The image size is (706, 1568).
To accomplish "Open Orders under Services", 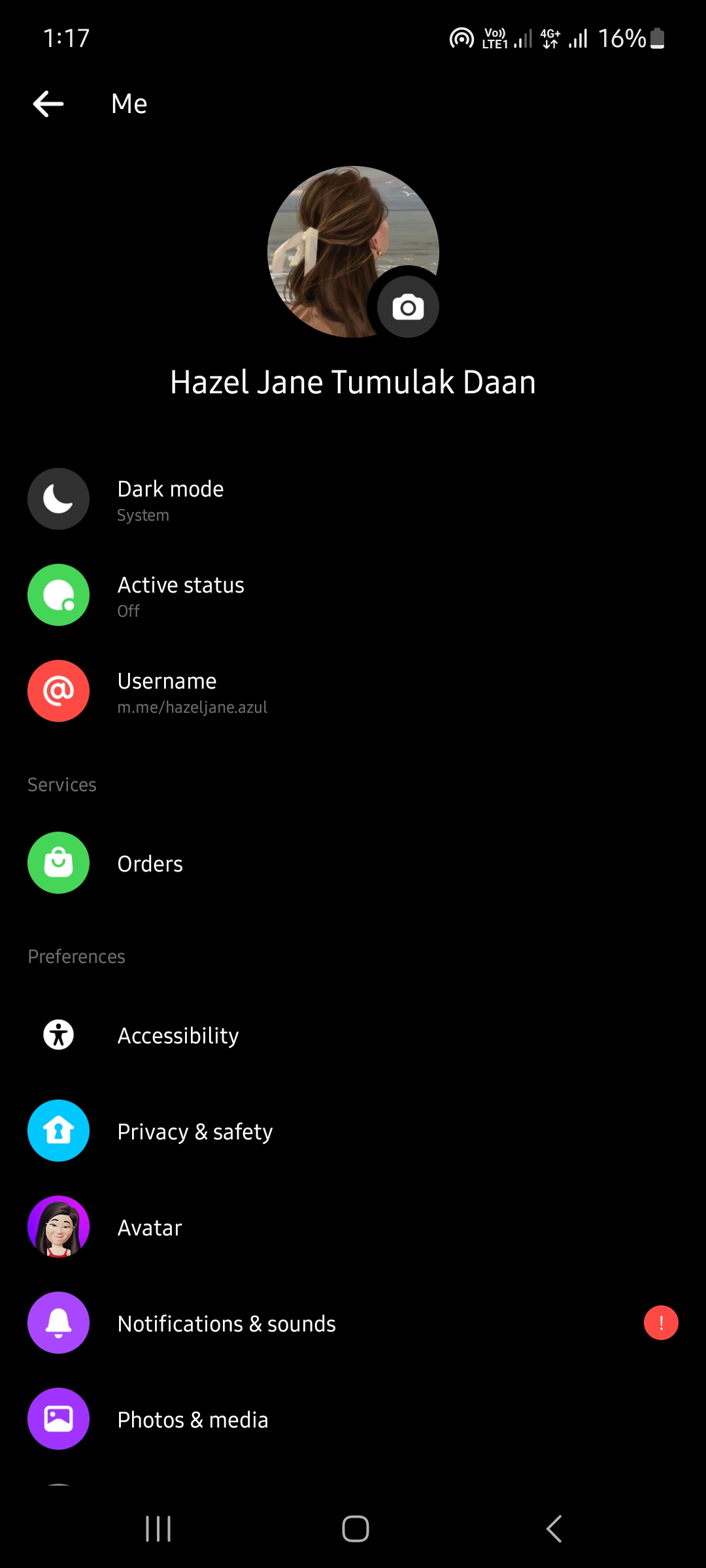I will [353, 863].
